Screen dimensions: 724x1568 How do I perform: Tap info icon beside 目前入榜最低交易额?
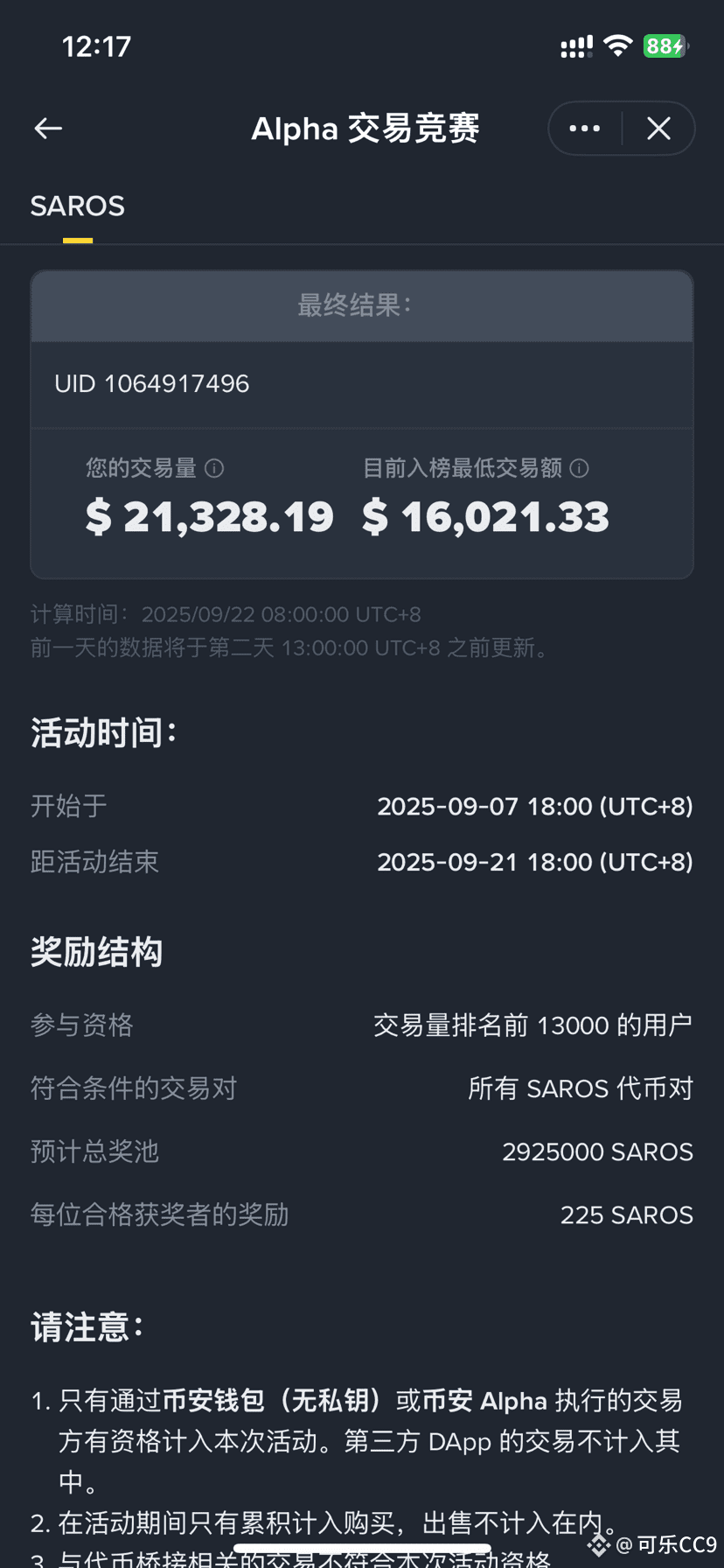[x=578, y=468]
